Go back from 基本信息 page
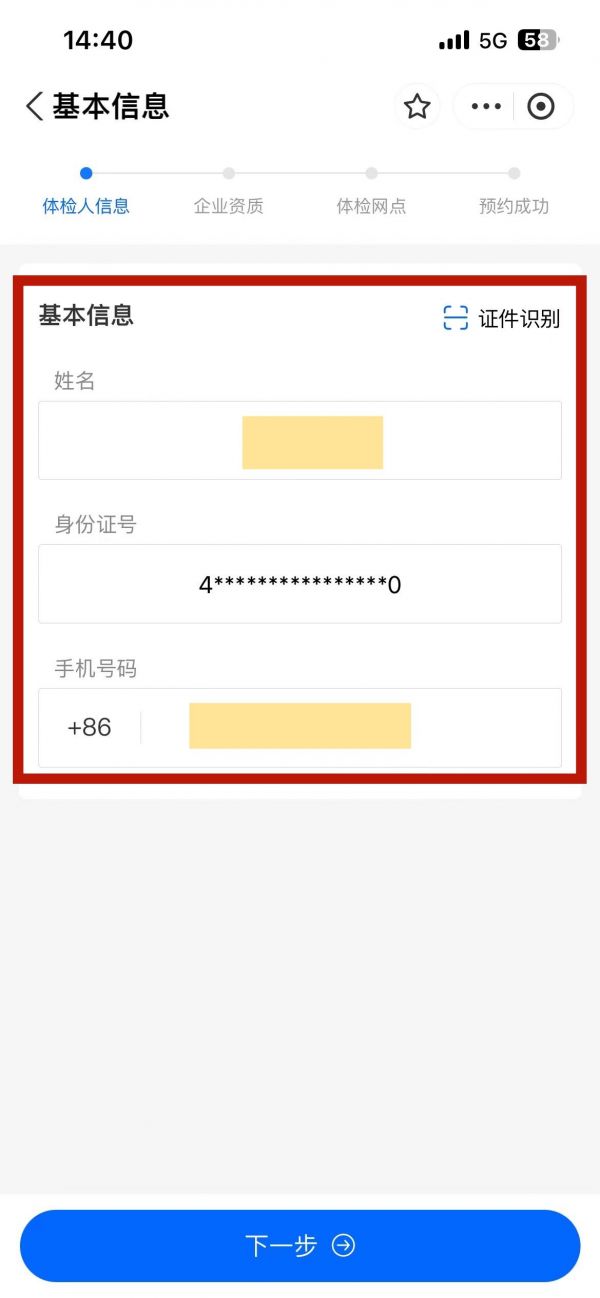Viewport: 600px width, 1298px height. 35,106
